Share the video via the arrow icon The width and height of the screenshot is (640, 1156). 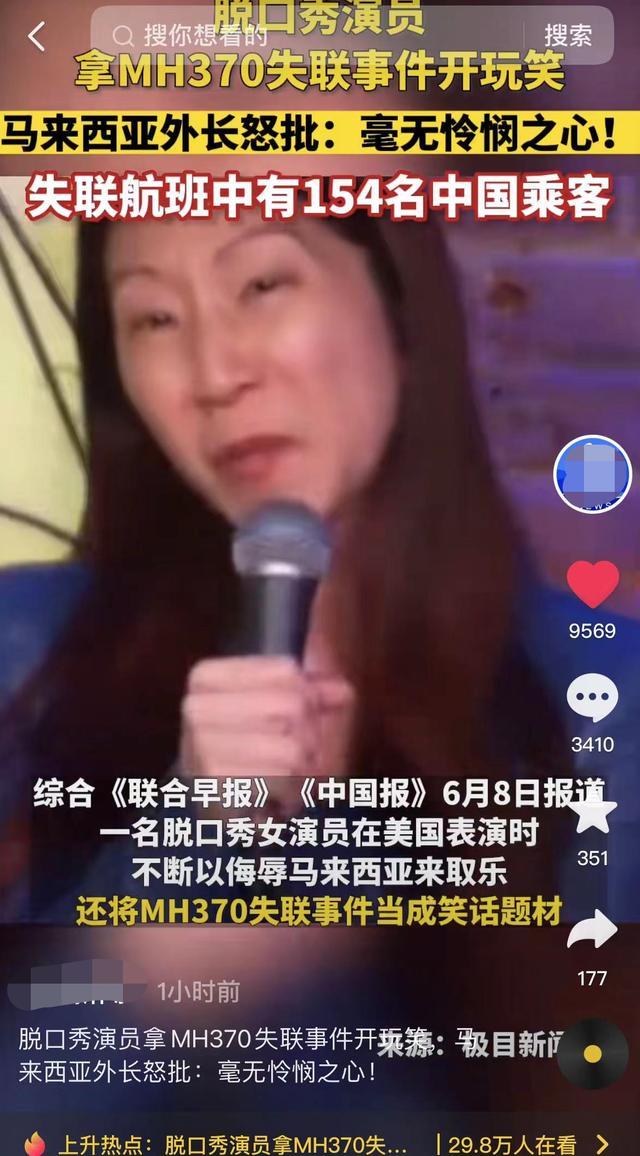tap(593, 929)
